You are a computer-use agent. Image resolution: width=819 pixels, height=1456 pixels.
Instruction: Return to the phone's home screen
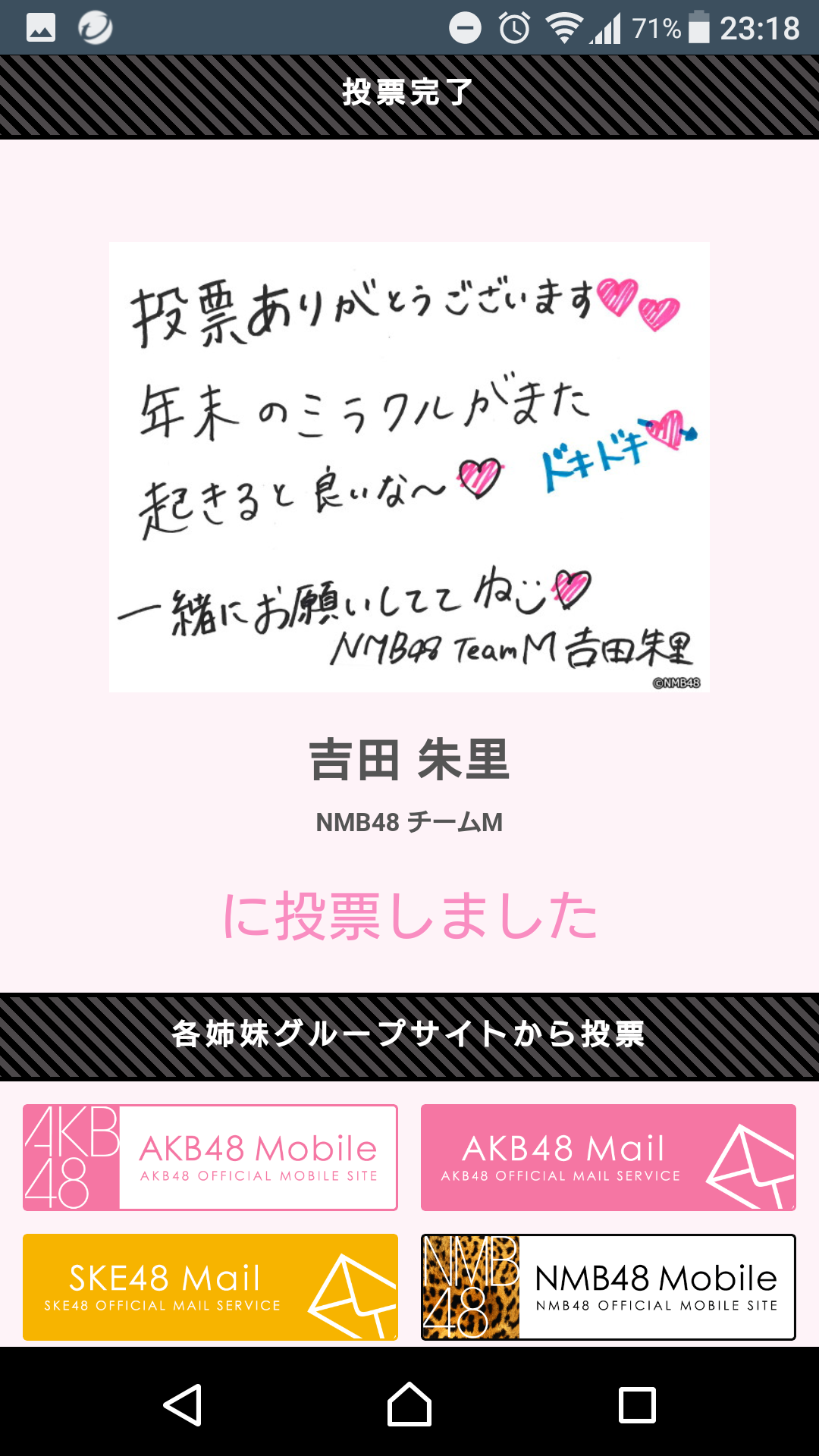(x=409, y=1405)
